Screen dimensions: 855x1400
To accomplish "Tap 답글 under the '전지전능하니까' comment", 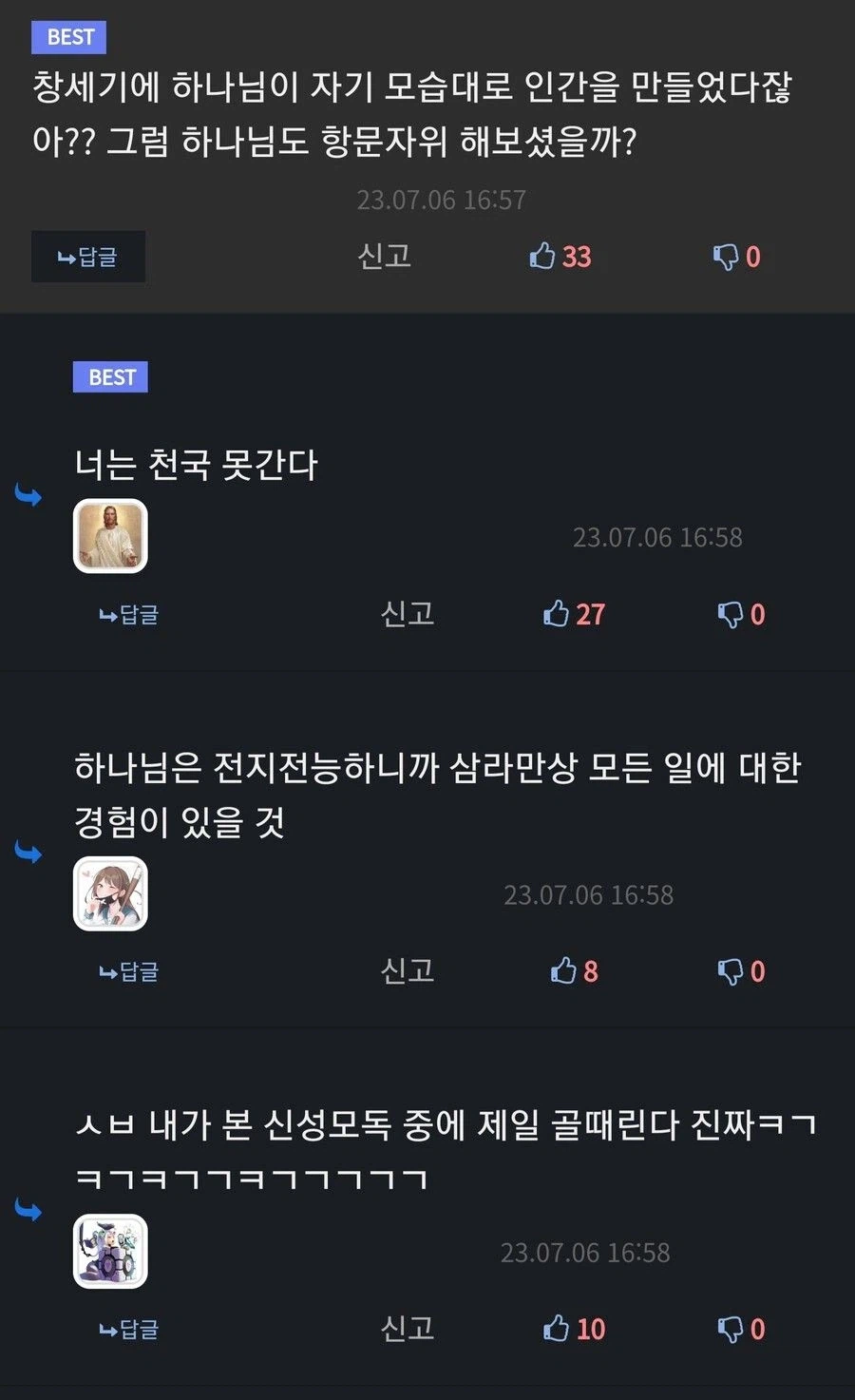I will (x=129, y=972).
